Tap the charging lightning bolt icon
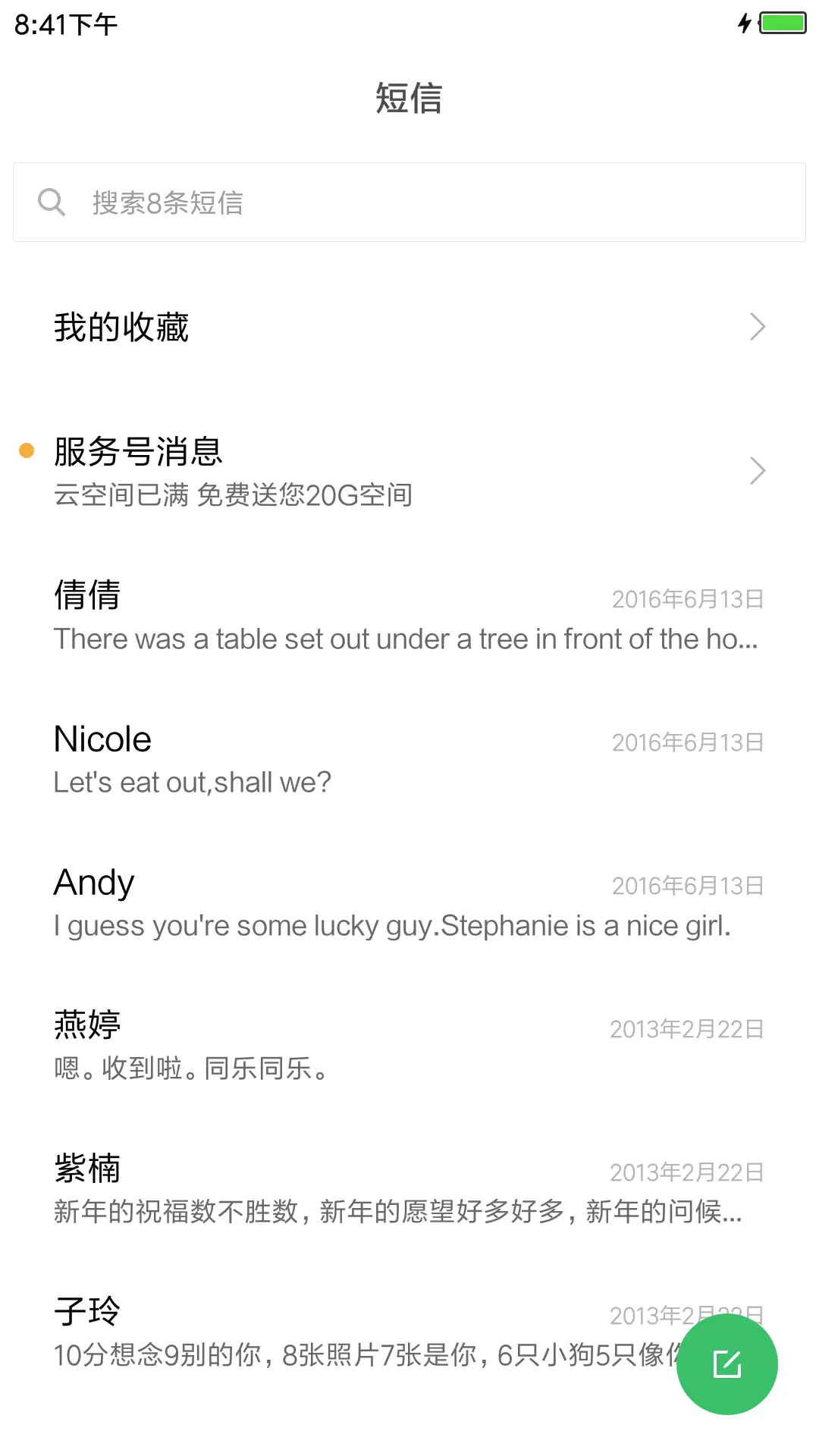Image resolution: width=819 pixels, height=1456 pixels. [x=744, y=24]
